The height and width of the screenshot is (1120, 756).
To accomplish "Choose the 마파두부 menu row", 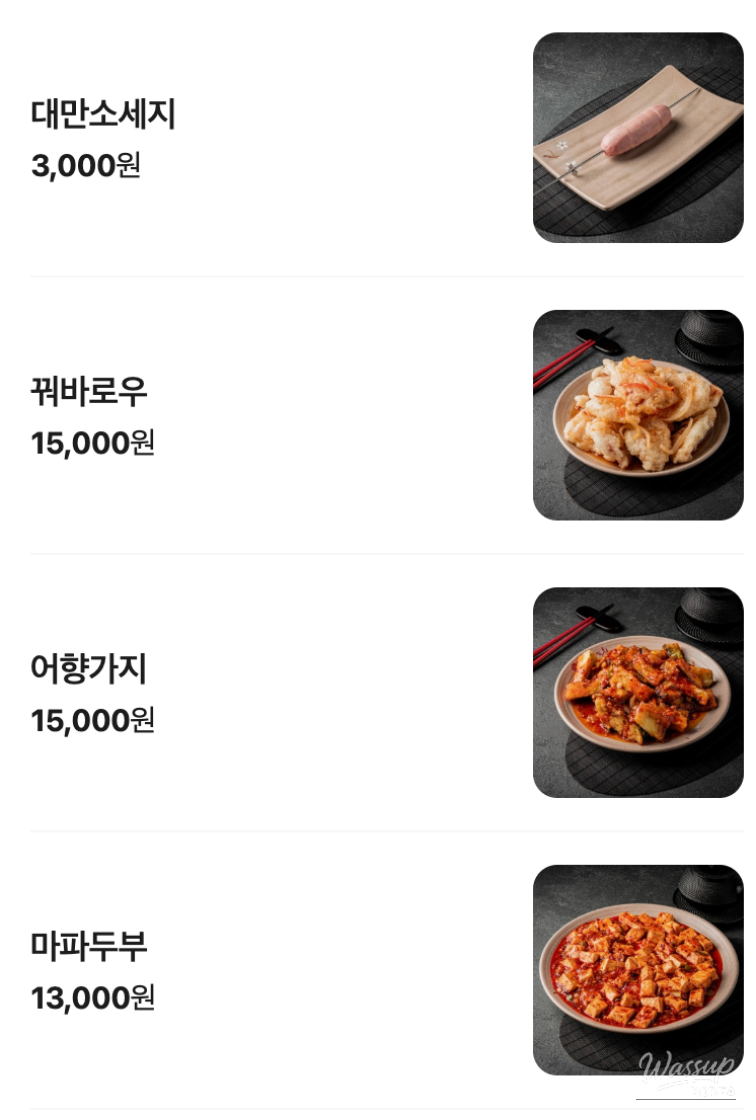I will point(90,946).
